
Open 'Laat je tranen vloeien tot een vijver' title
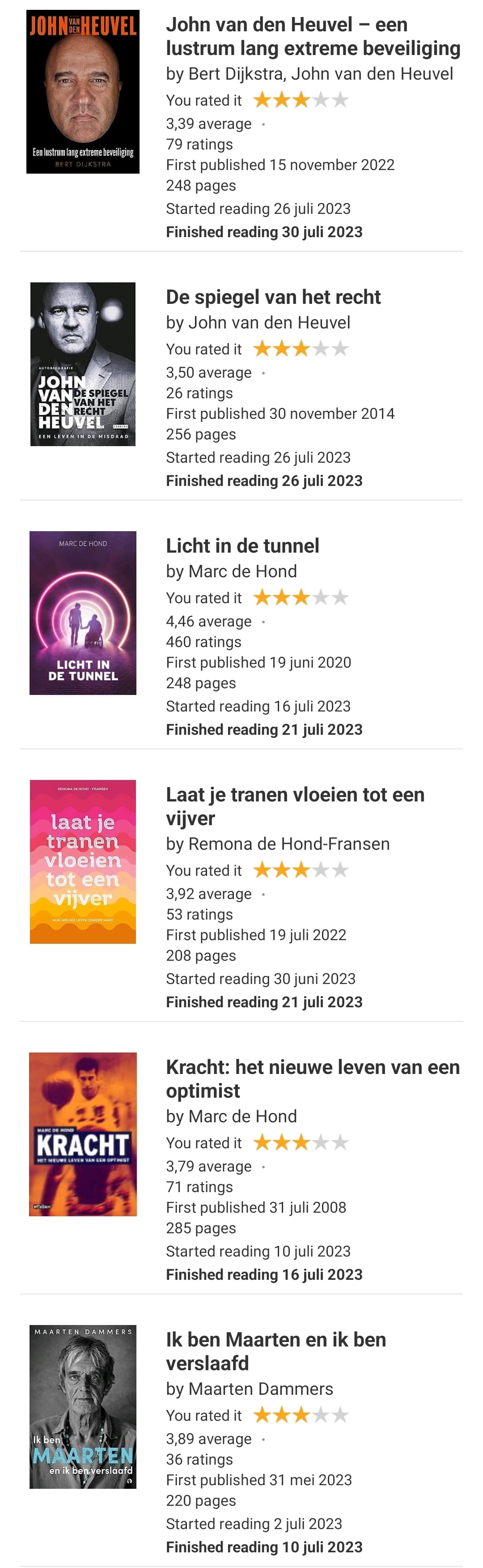coord(295,806)
